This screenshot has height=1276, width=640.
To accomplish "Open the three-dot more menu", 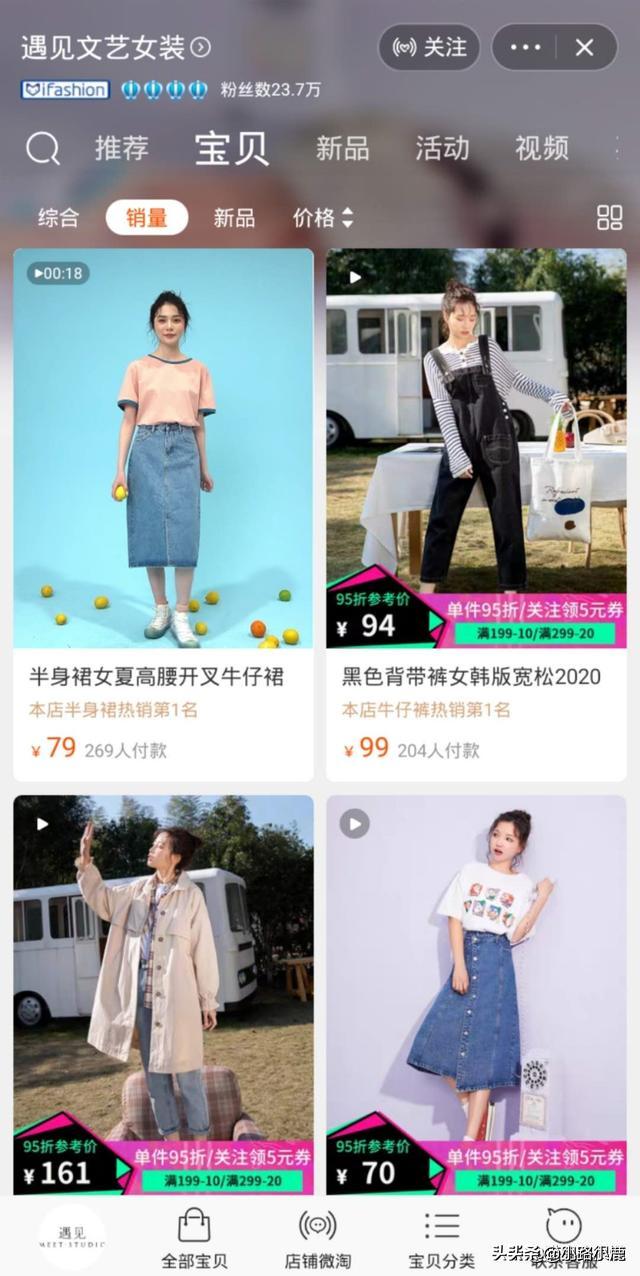I will (x=526, y=47).
